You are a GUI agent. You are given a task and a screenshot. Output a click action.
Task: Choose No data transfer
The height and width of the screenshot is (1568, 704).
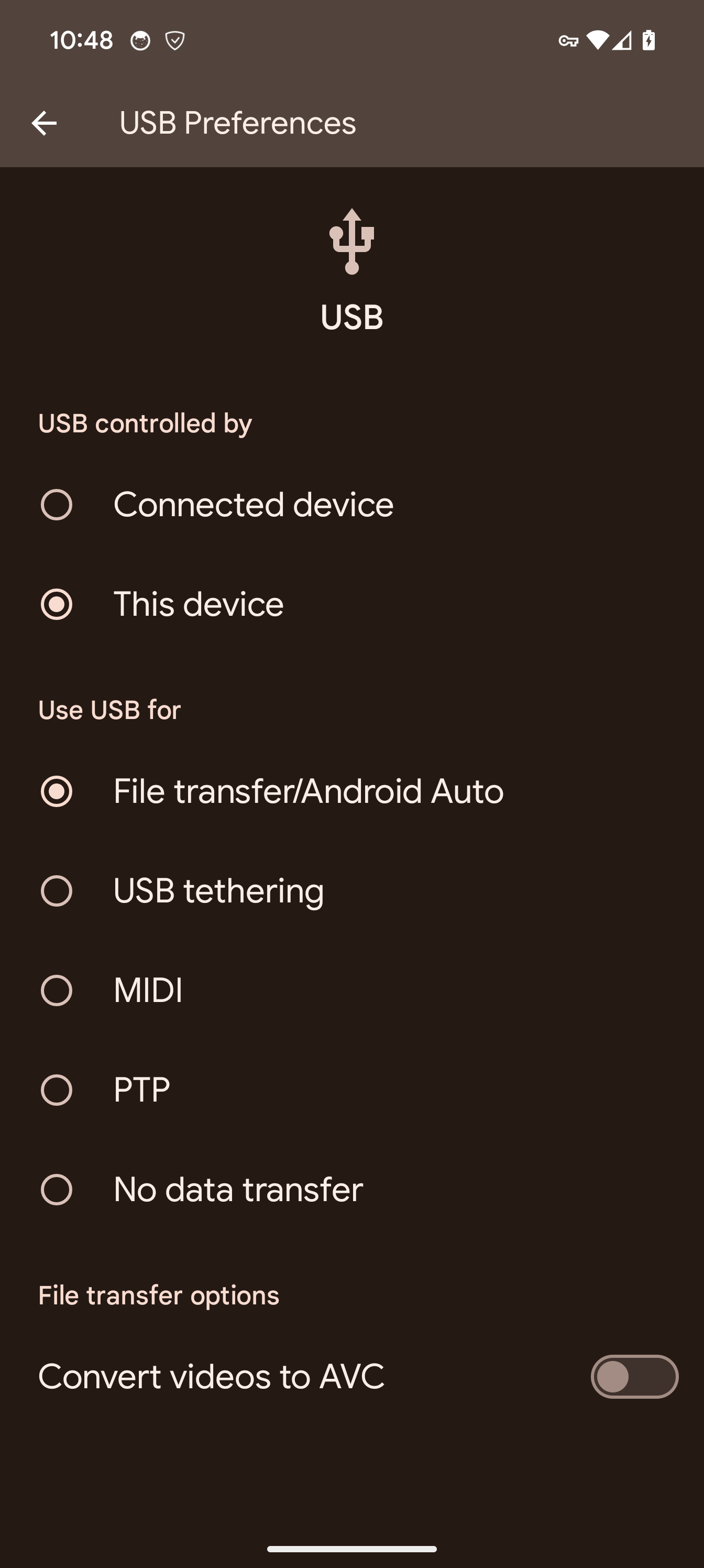pyautogui.click(x=57, y=1190)
